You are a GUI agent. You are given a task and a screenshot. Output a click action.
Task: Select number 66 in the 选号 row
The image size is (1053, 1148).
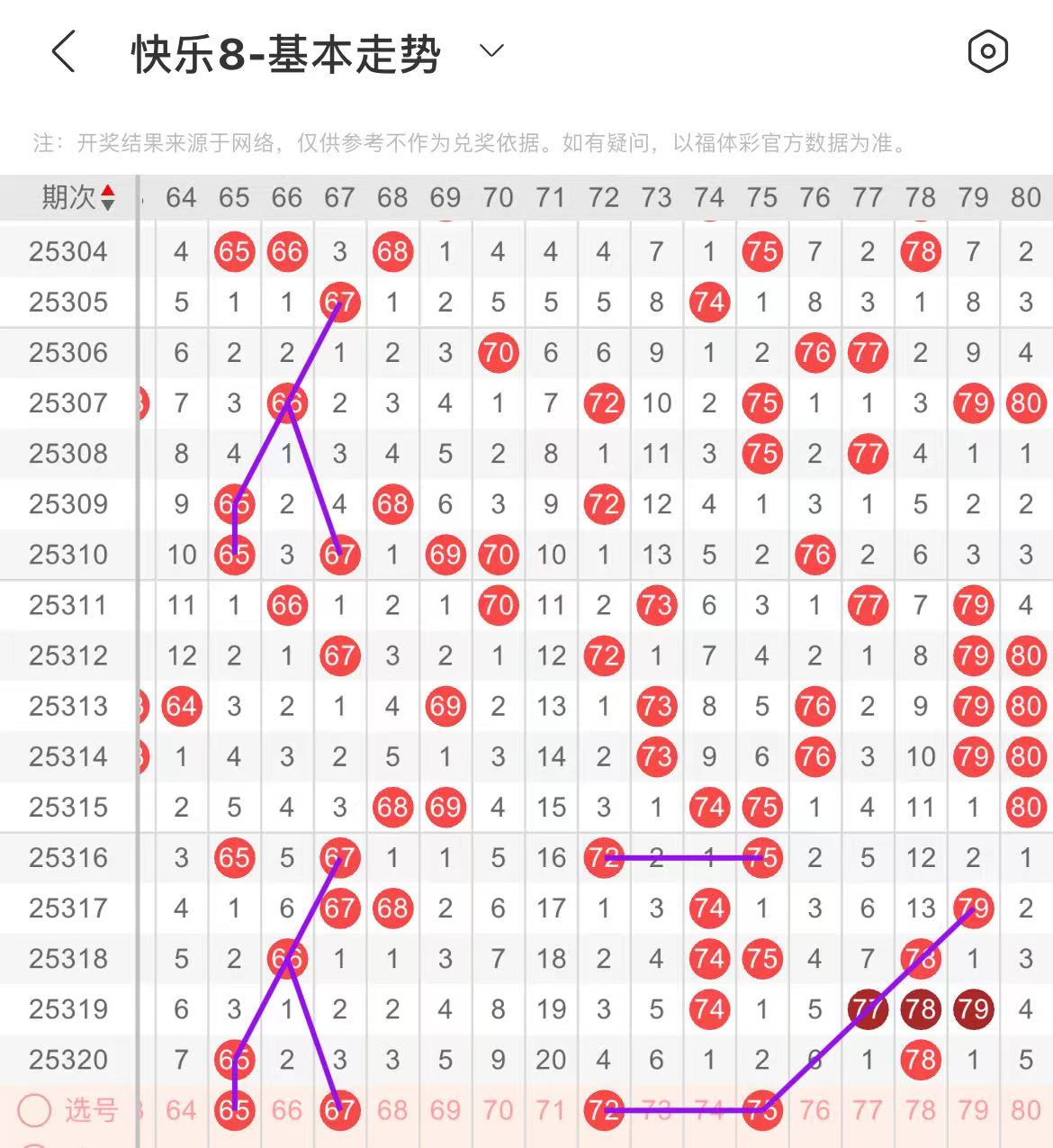pos(287,1110)
